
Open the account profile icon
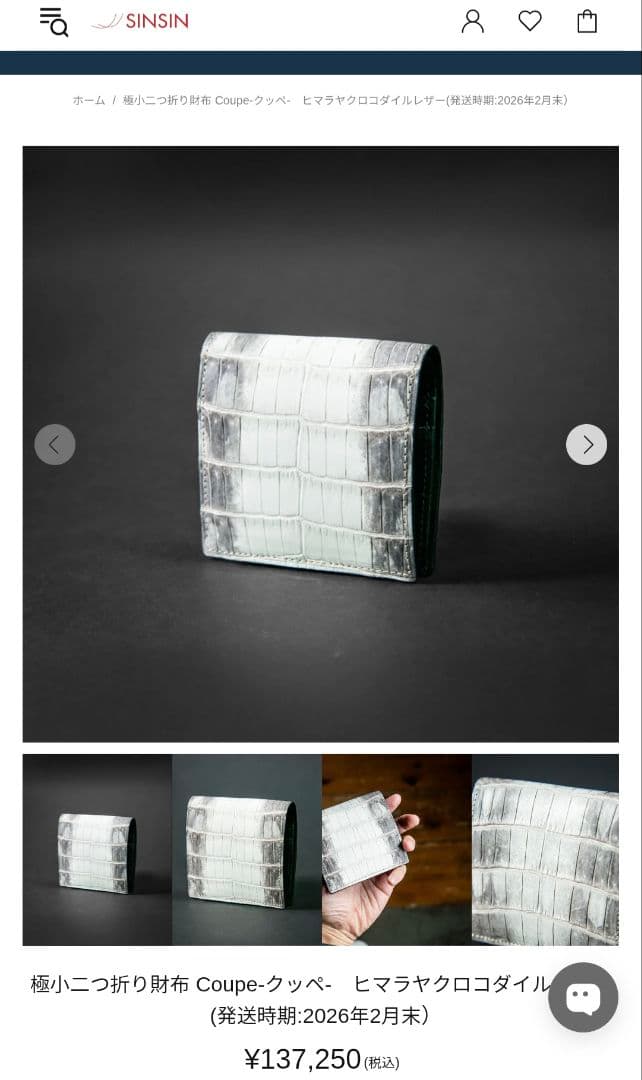[473, 21]
